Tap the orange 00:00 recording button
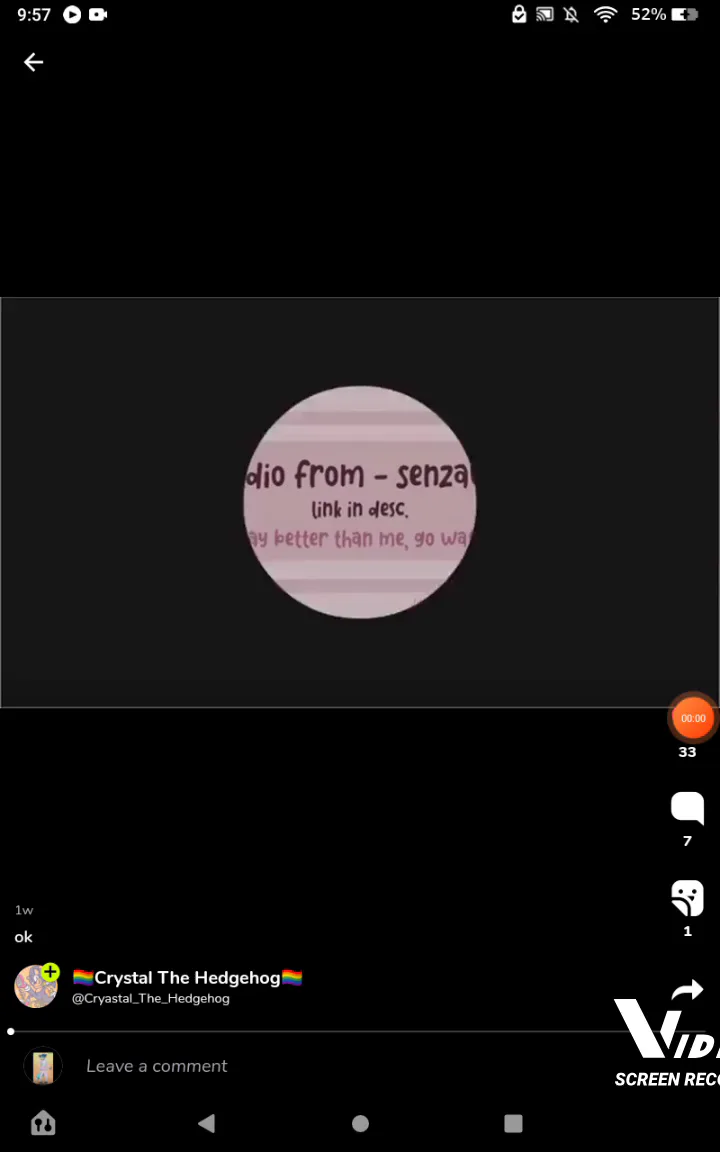Viewport: 720px width, 1152px height. click(x=692, y=718)
